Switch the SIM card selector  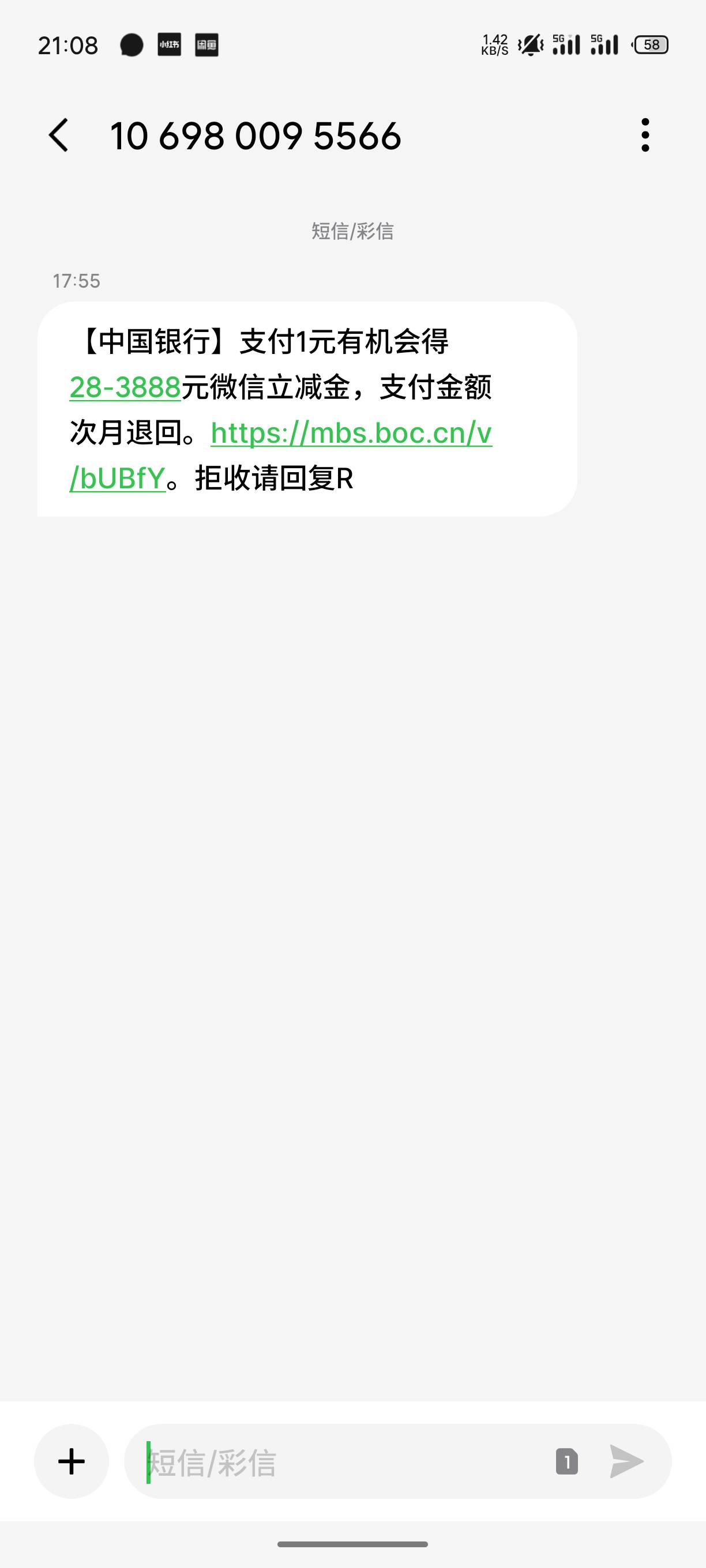pos(566,1461)
